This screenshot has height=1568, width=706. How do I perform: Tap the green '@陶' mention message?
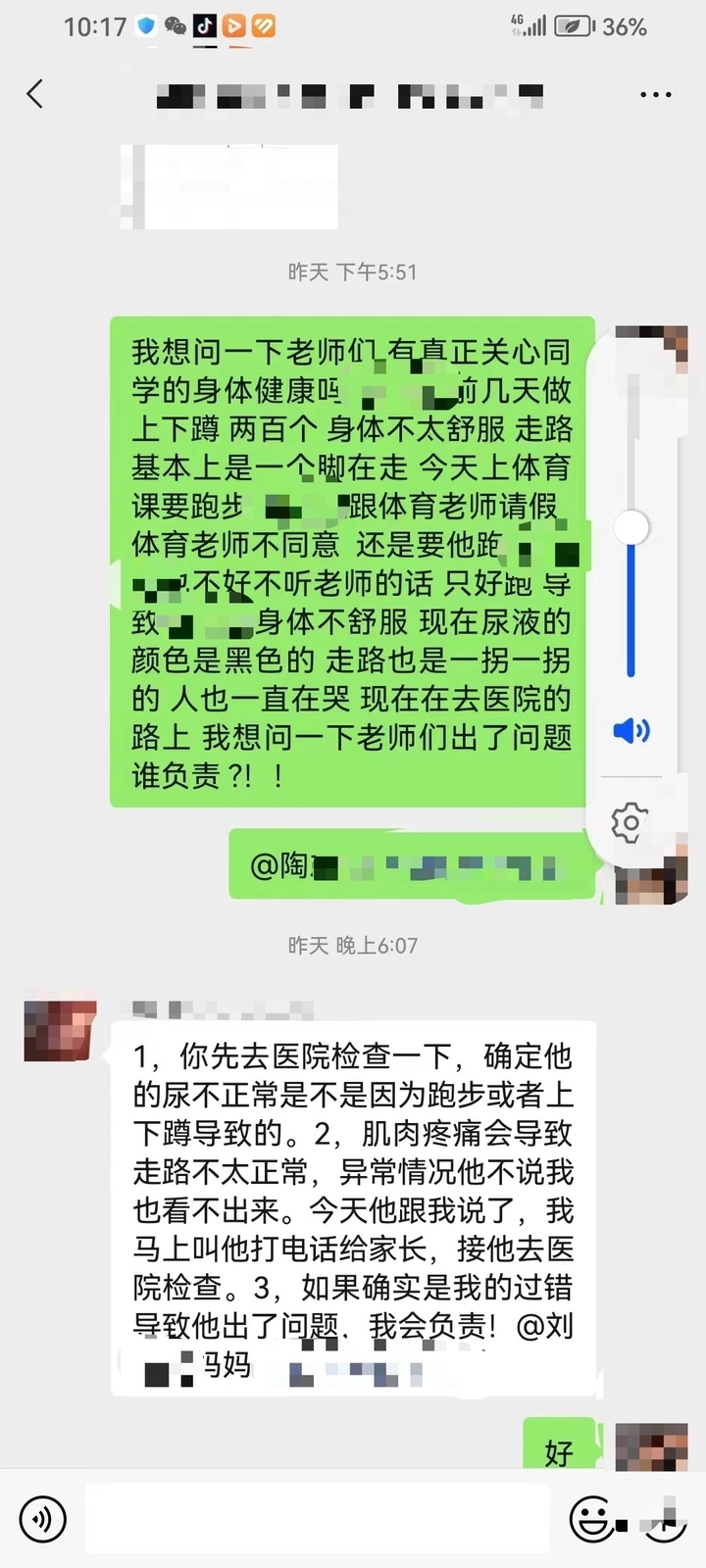pyautogui.click(x=411, y=866)
